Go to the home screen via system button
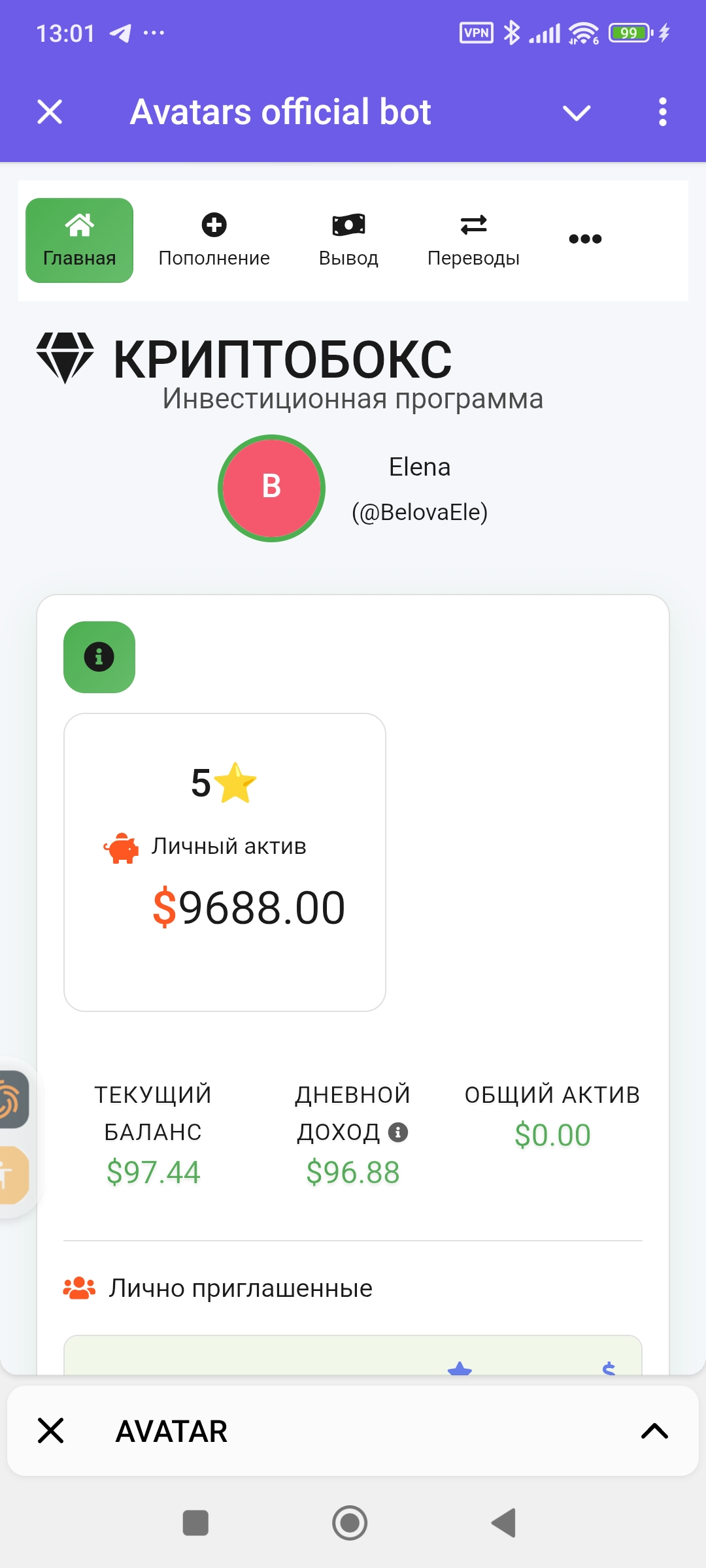Viewport: 706px width, 1568px height. click(350, 1523)
